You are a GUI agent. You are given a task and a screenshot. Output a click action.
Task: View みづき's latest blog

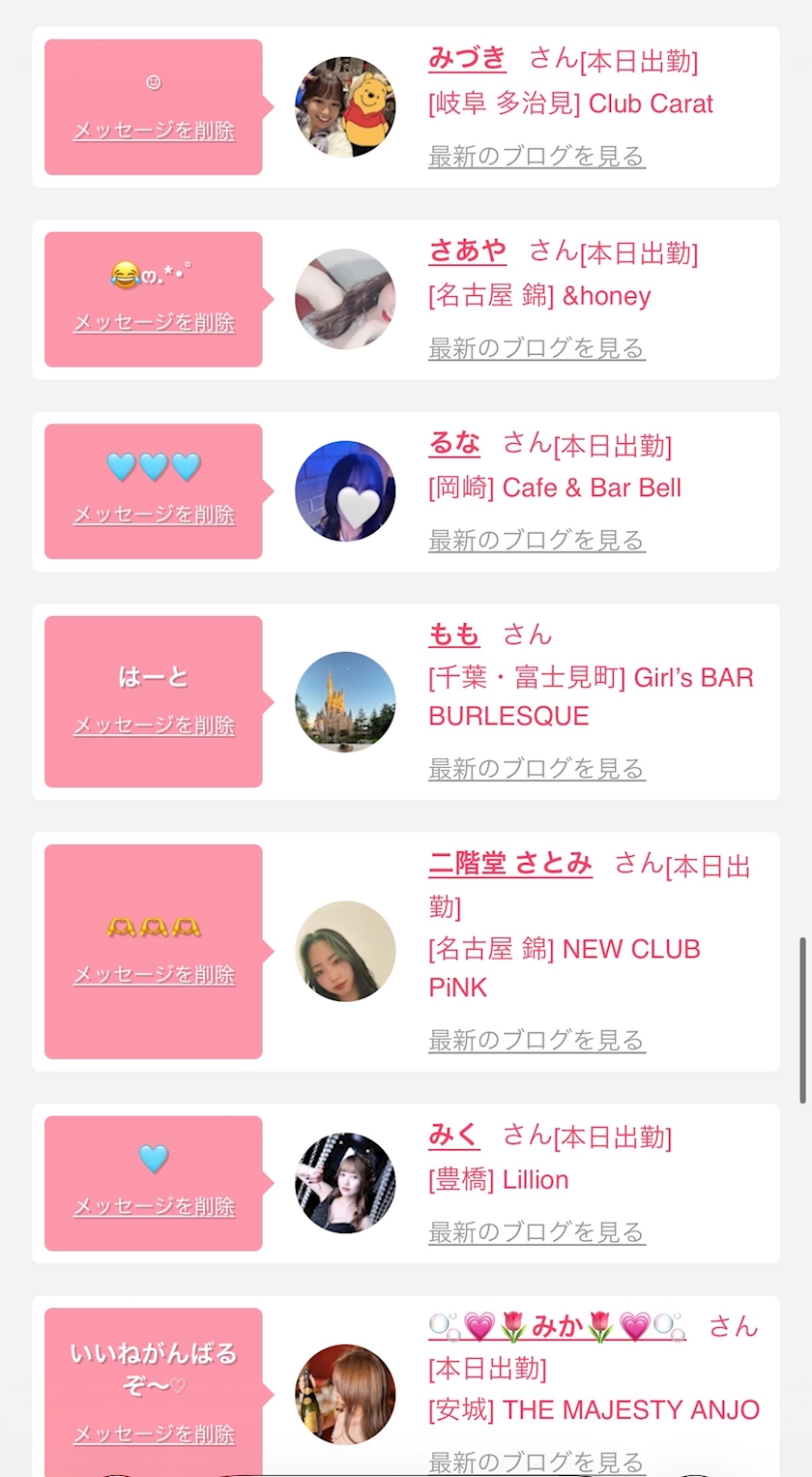point(536,156)
